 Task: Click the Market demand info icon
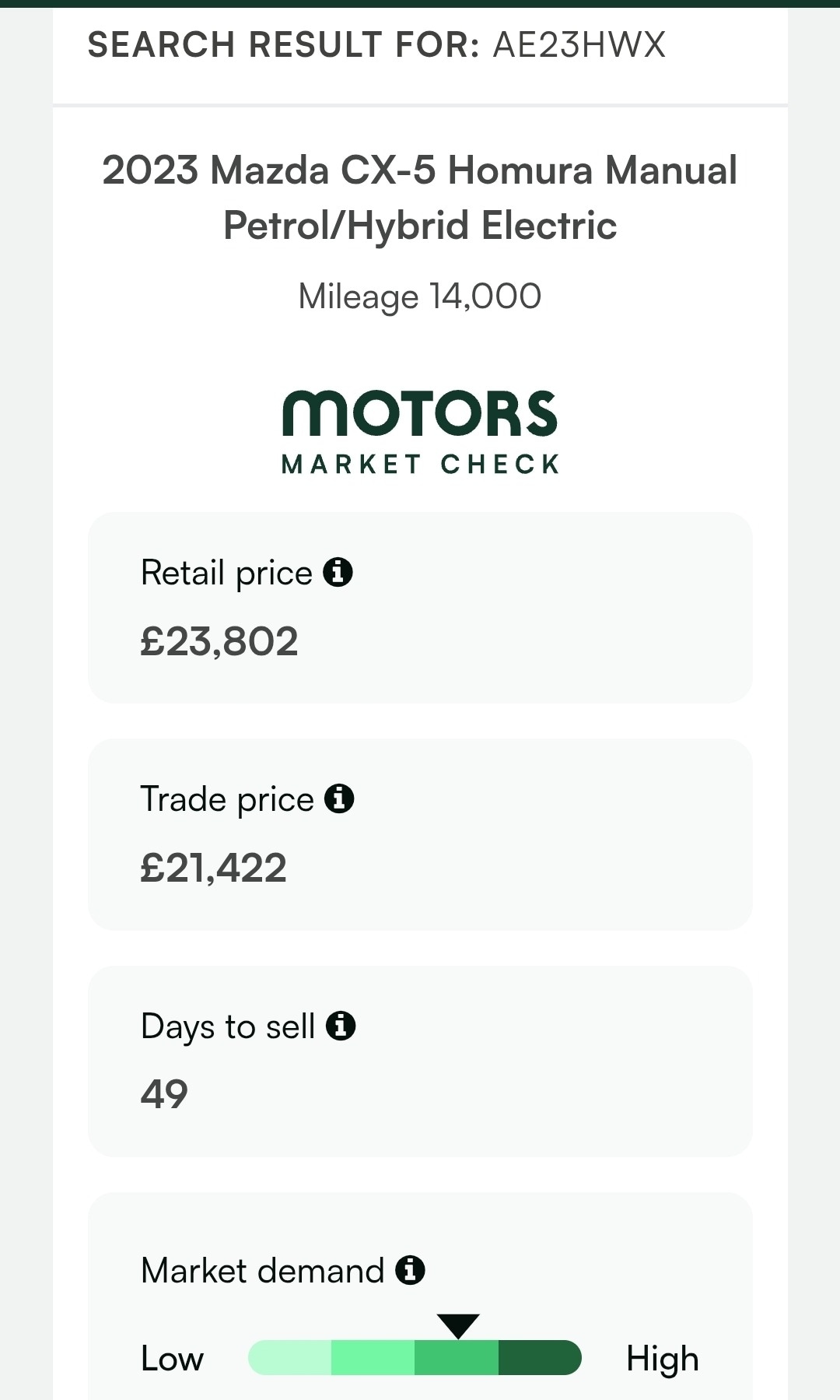410,1269
